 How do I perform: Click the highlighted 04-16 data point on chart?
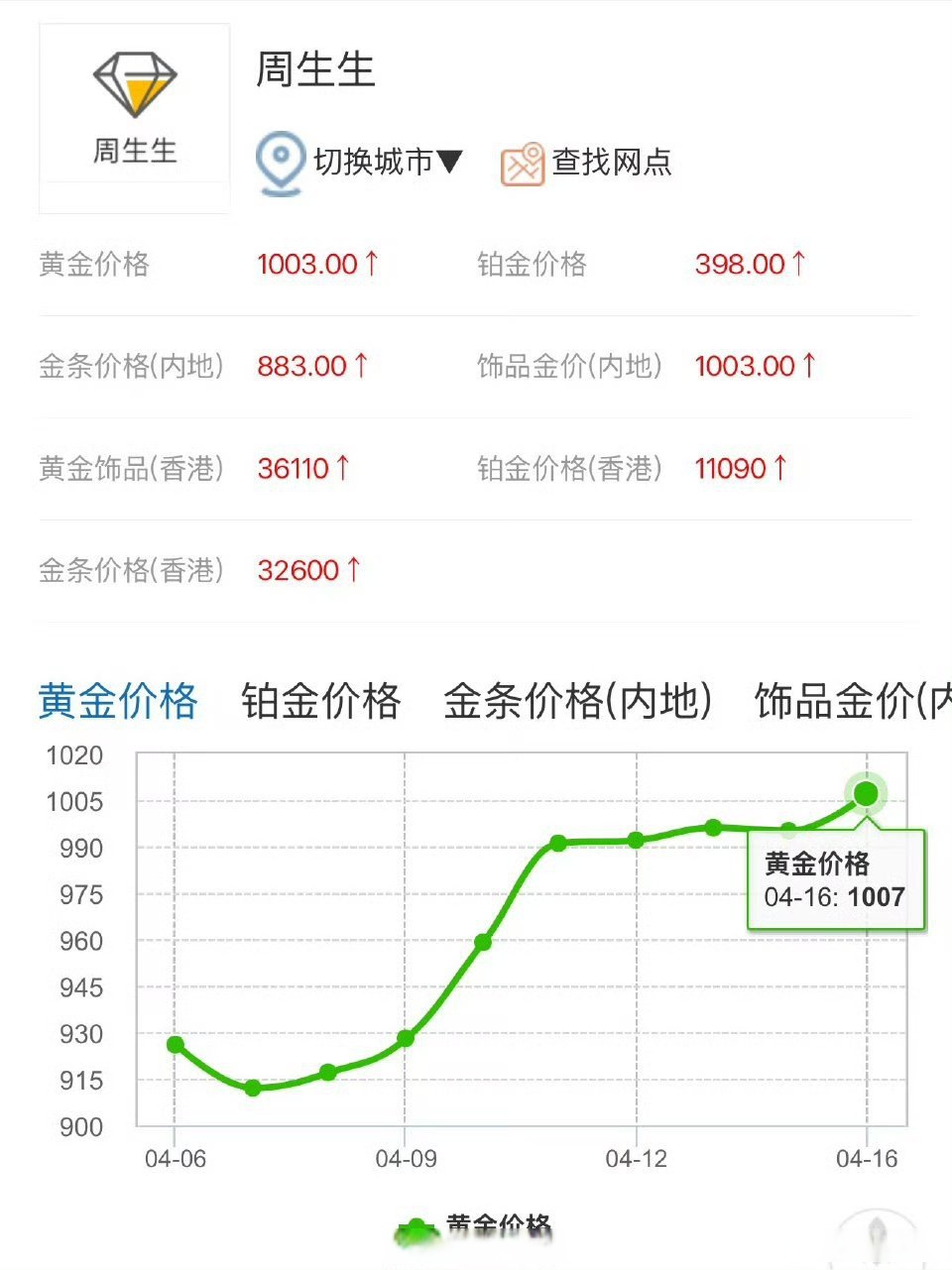865,793
